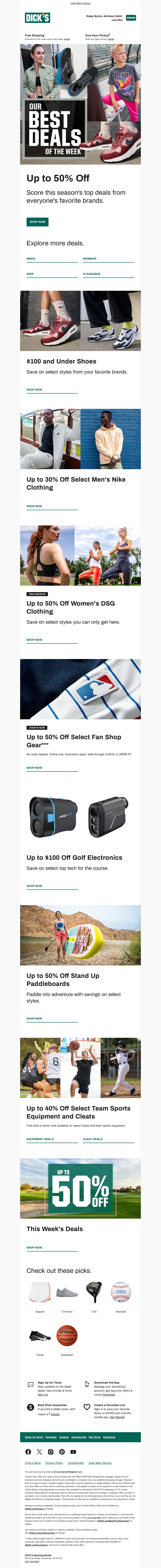Shop now for $100 and Under Shoes
The height and width of the screenshot is (1568, 161).
pos(34,390)
